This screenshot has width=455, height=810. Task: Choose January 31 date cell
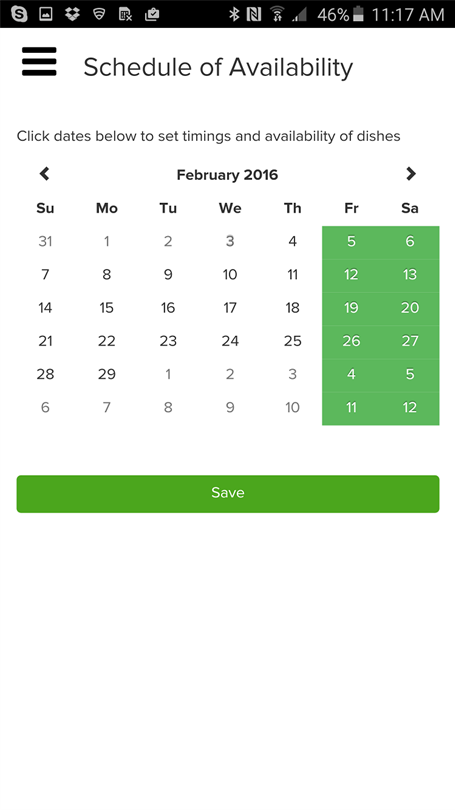click(45, 241)
